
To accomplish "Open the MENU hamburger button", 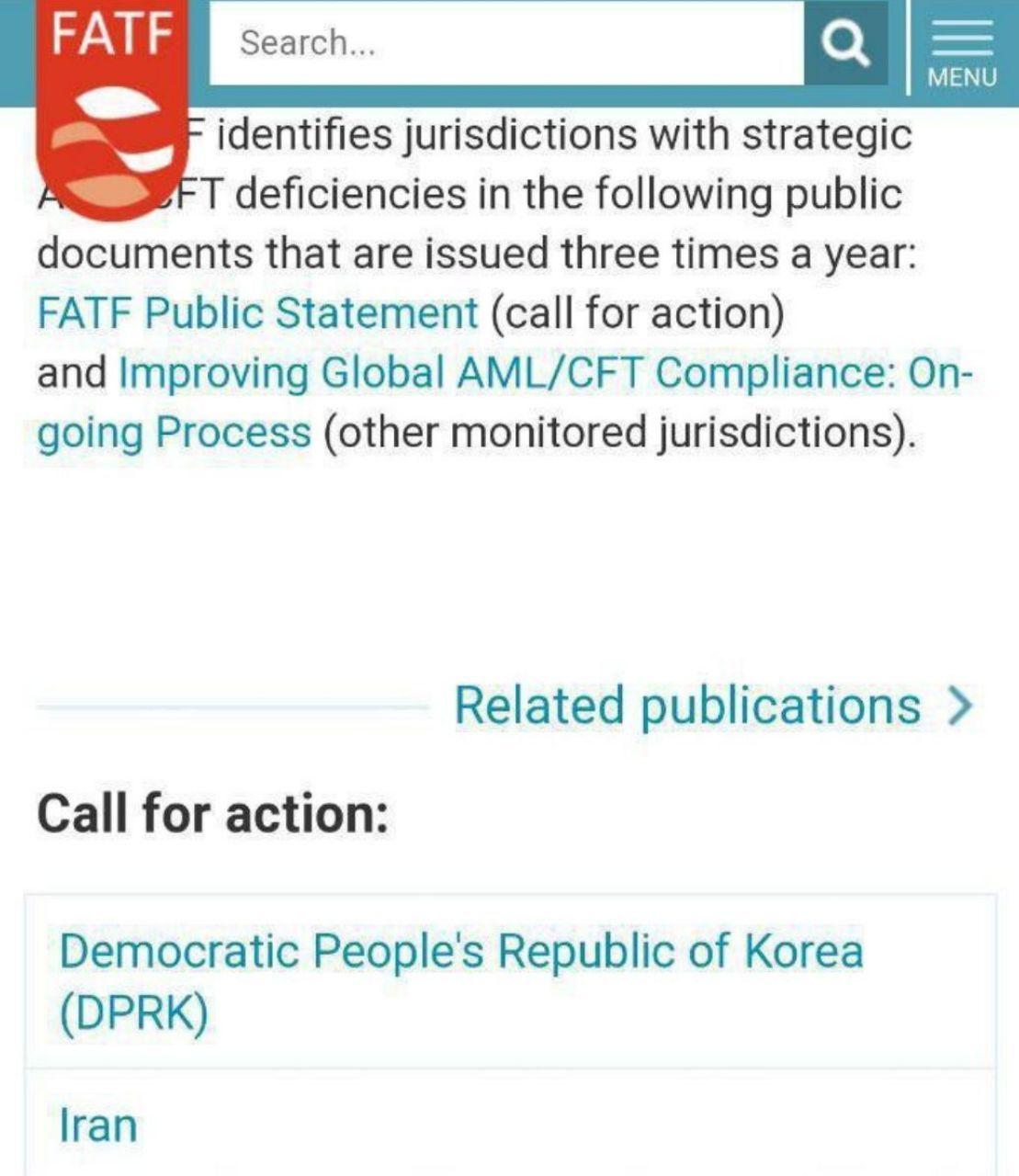I will pyautogui.click(x=961, y=51).
